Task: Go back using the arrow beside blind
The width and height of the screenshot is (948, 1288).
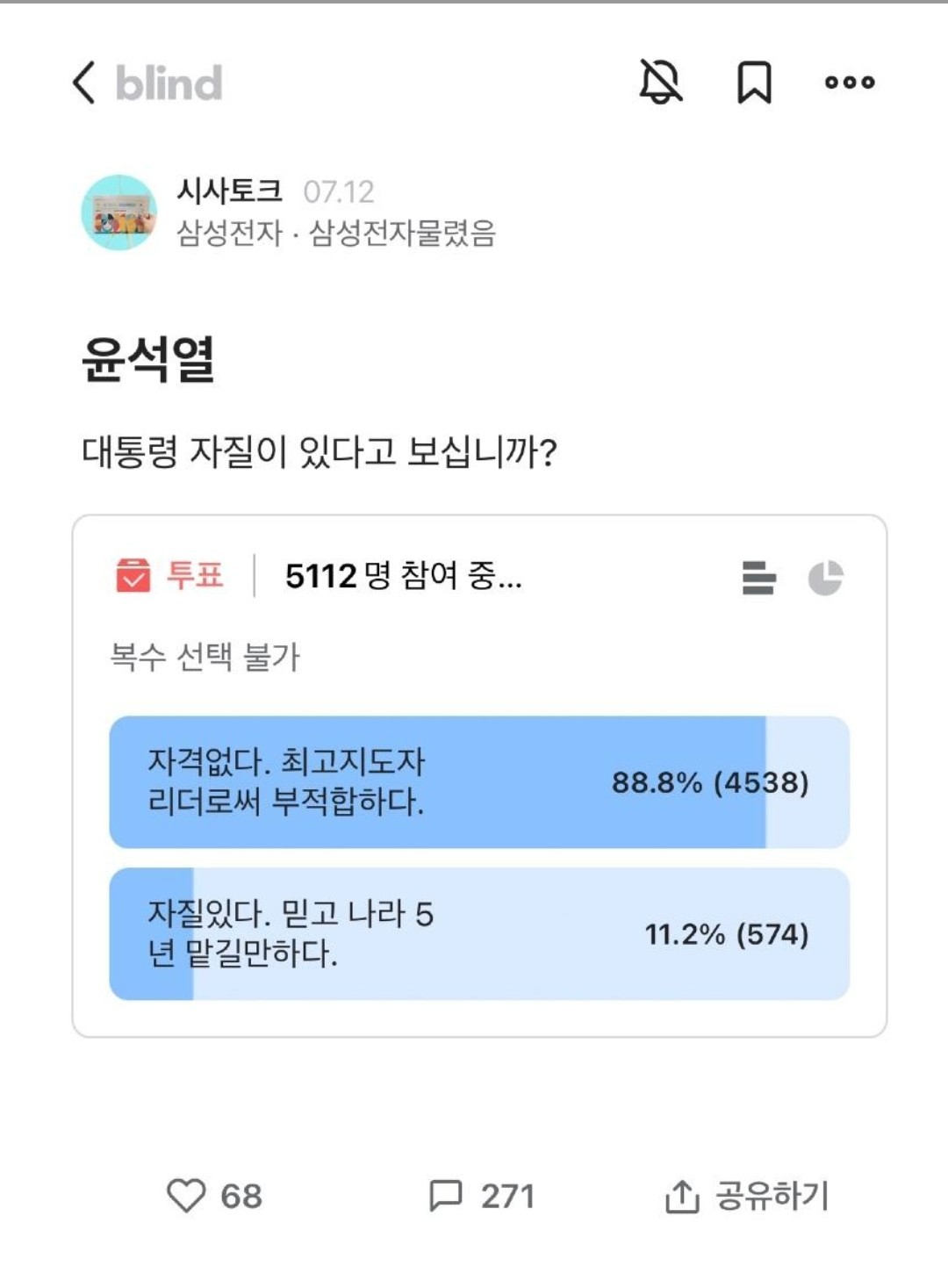Action: [x=84, y=83]
